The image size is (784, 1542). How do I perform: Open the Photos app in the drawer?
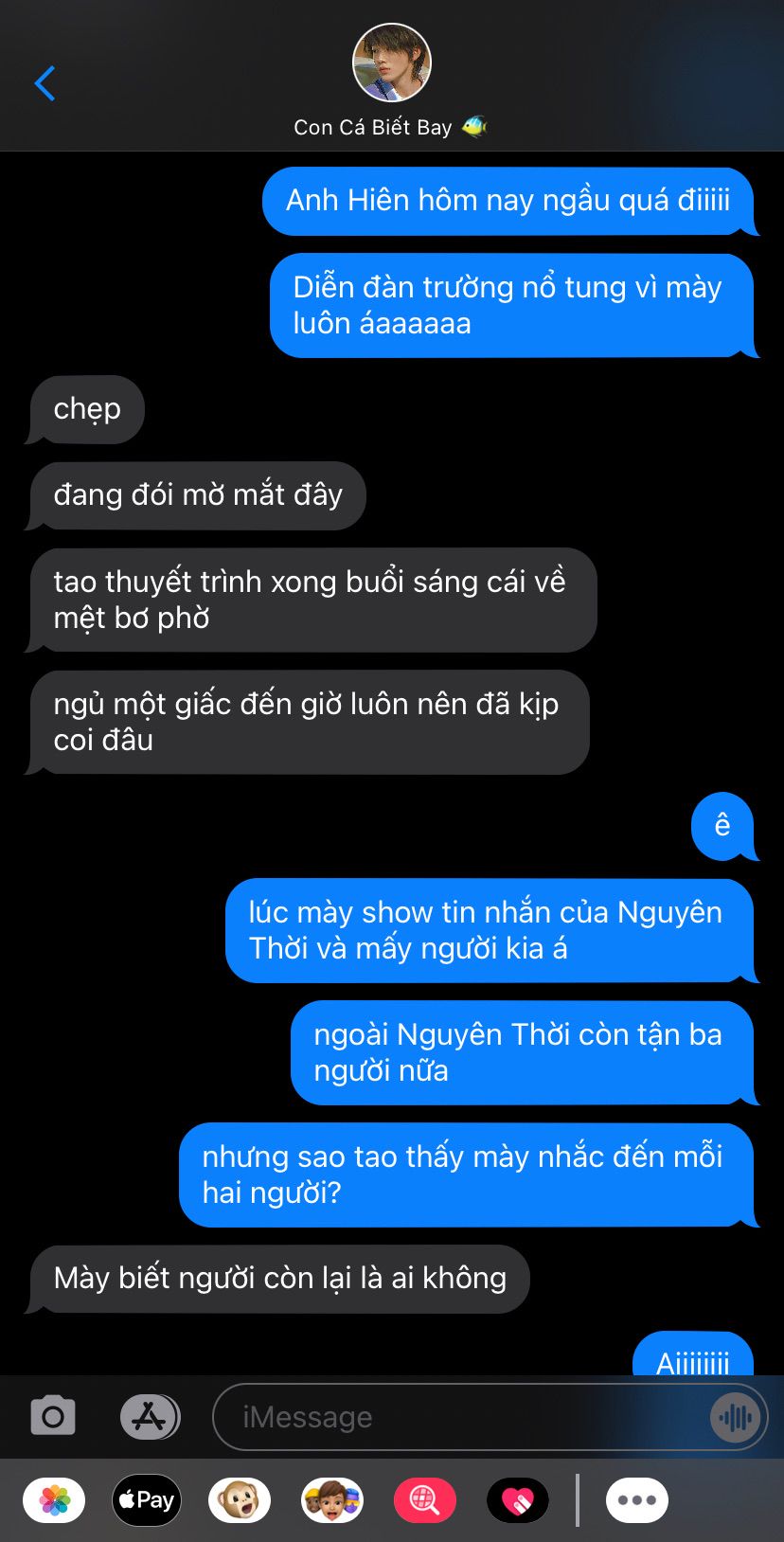pos(54,1500)
